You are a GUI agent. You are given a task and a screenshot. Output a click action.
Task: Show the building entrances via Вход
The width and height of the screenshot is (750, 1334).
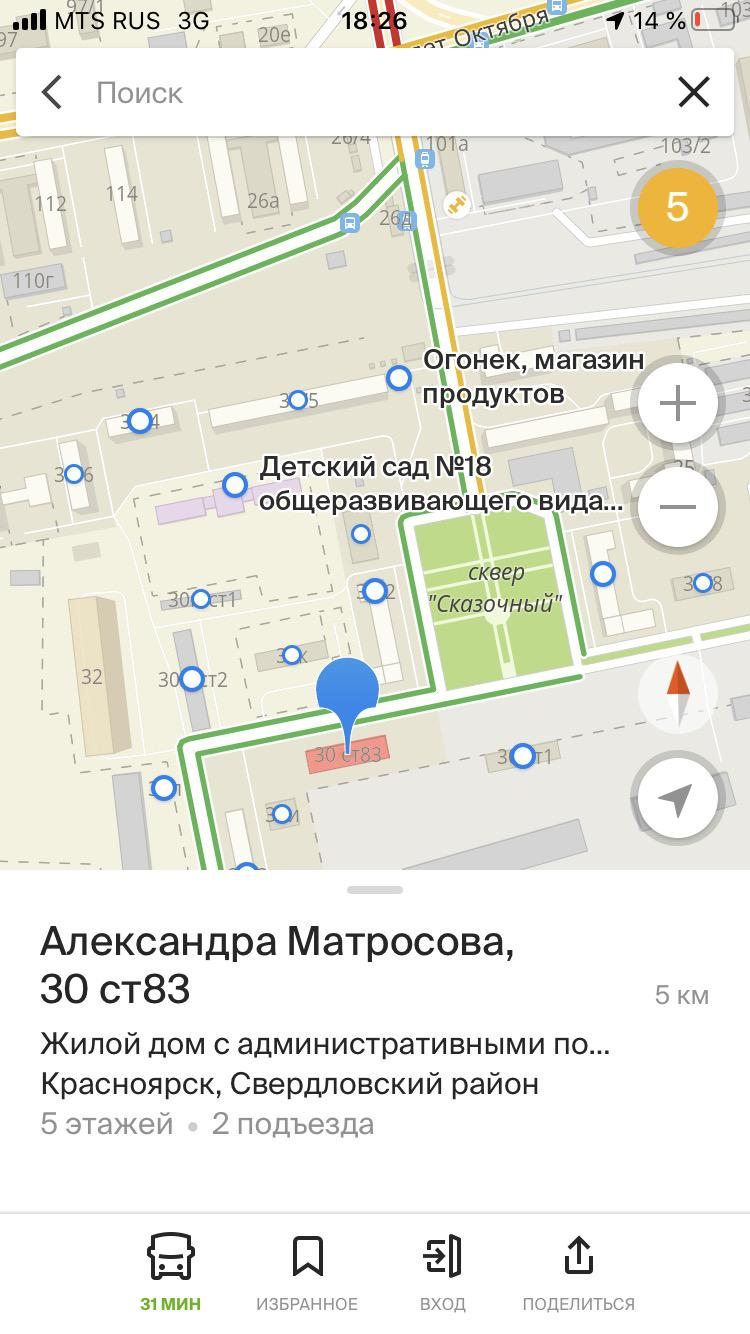443,1270
